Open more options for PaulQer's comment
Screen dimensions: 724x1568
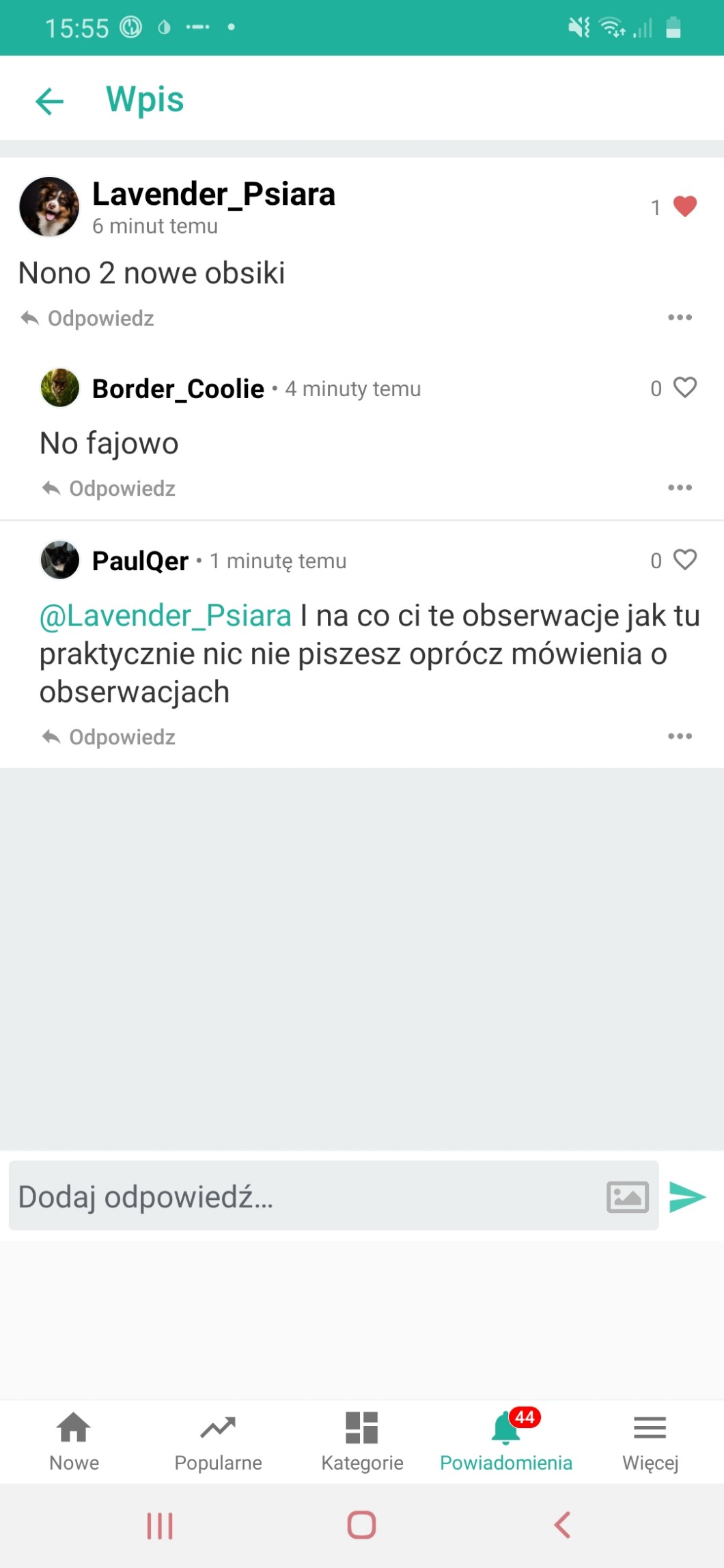click(x=680, y=736)
